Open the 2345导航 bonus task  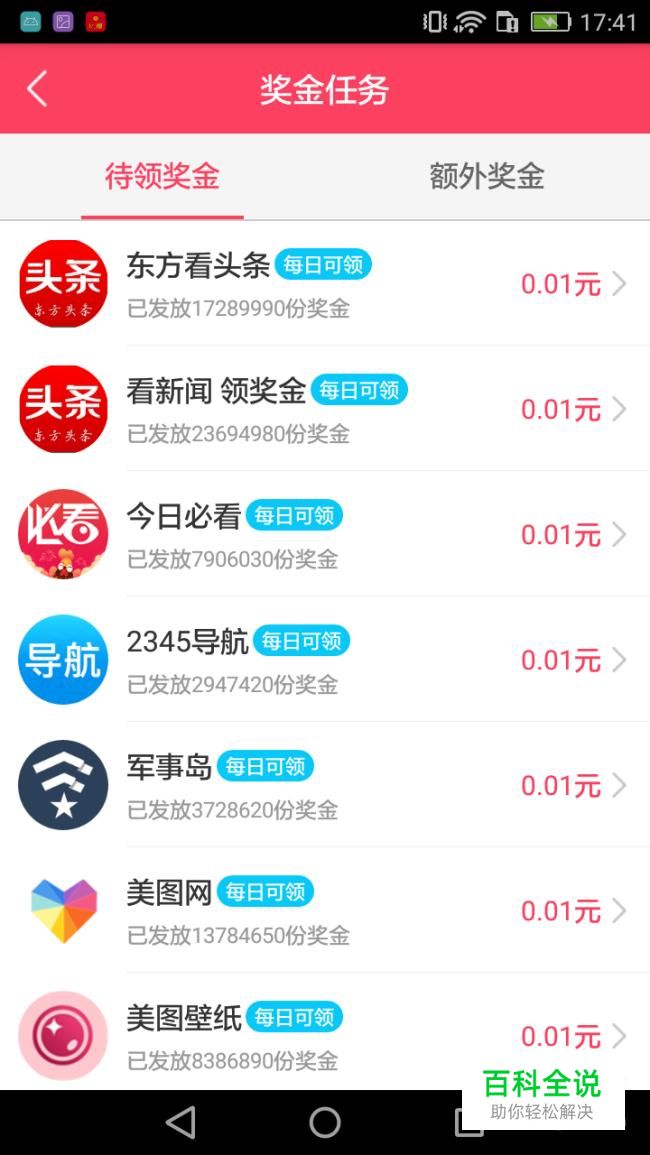(325, 659)
